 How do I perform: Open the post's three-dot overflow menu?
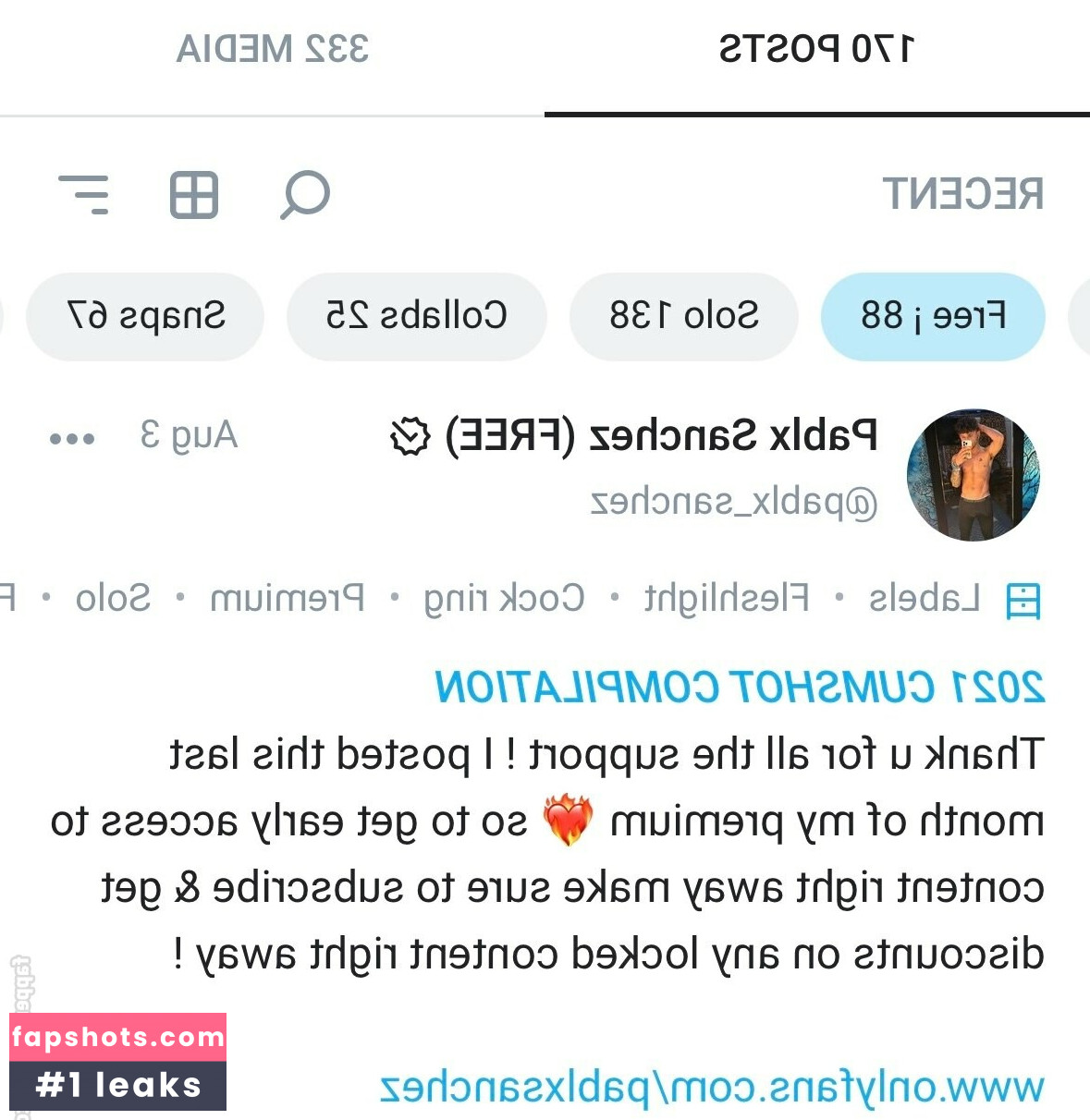(x=72, y=438)
